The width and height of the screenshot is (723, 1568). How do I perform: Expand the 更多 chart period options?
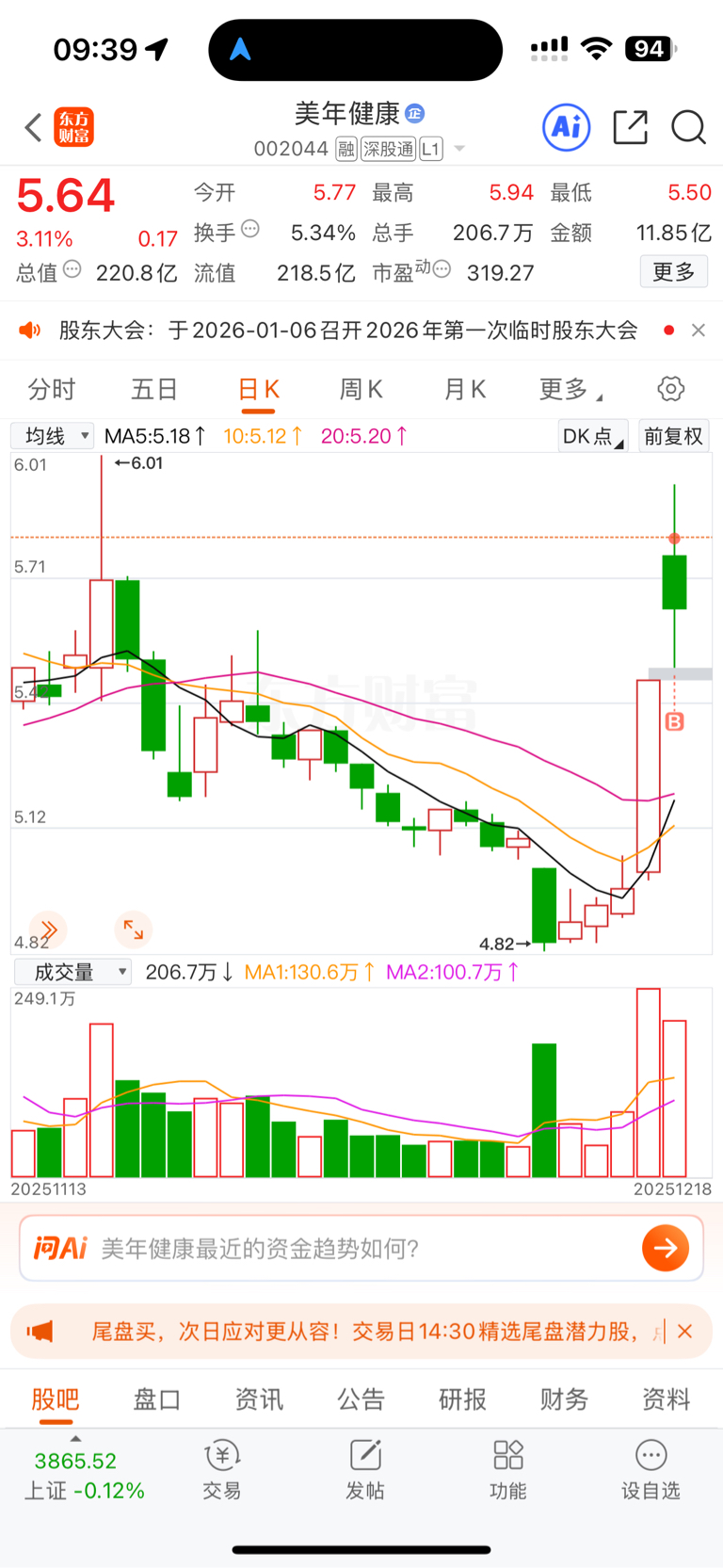(568, 389)
